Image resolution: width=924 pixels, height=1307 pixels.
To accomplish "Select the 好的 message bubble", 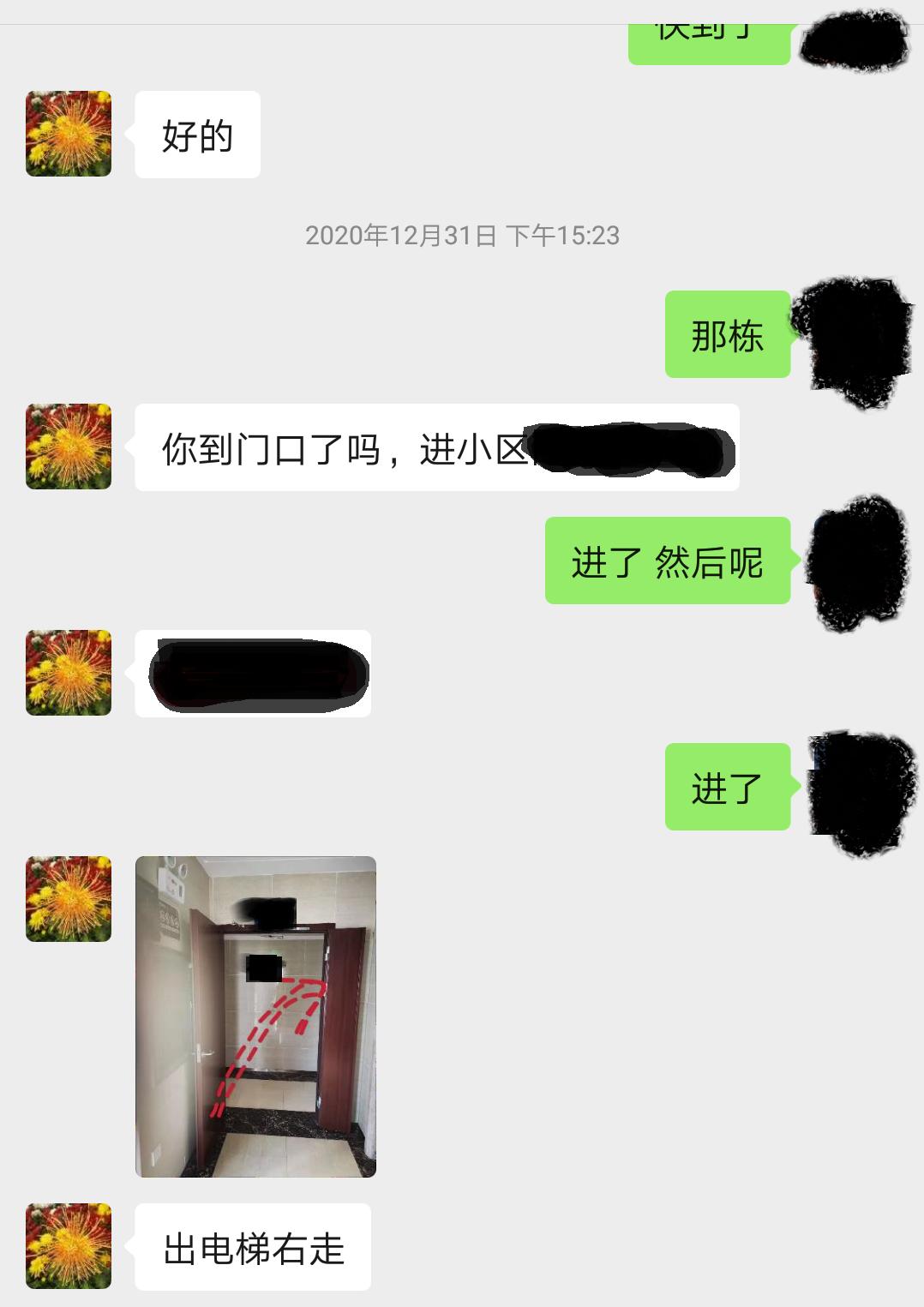I will click(x=195, y=134).
